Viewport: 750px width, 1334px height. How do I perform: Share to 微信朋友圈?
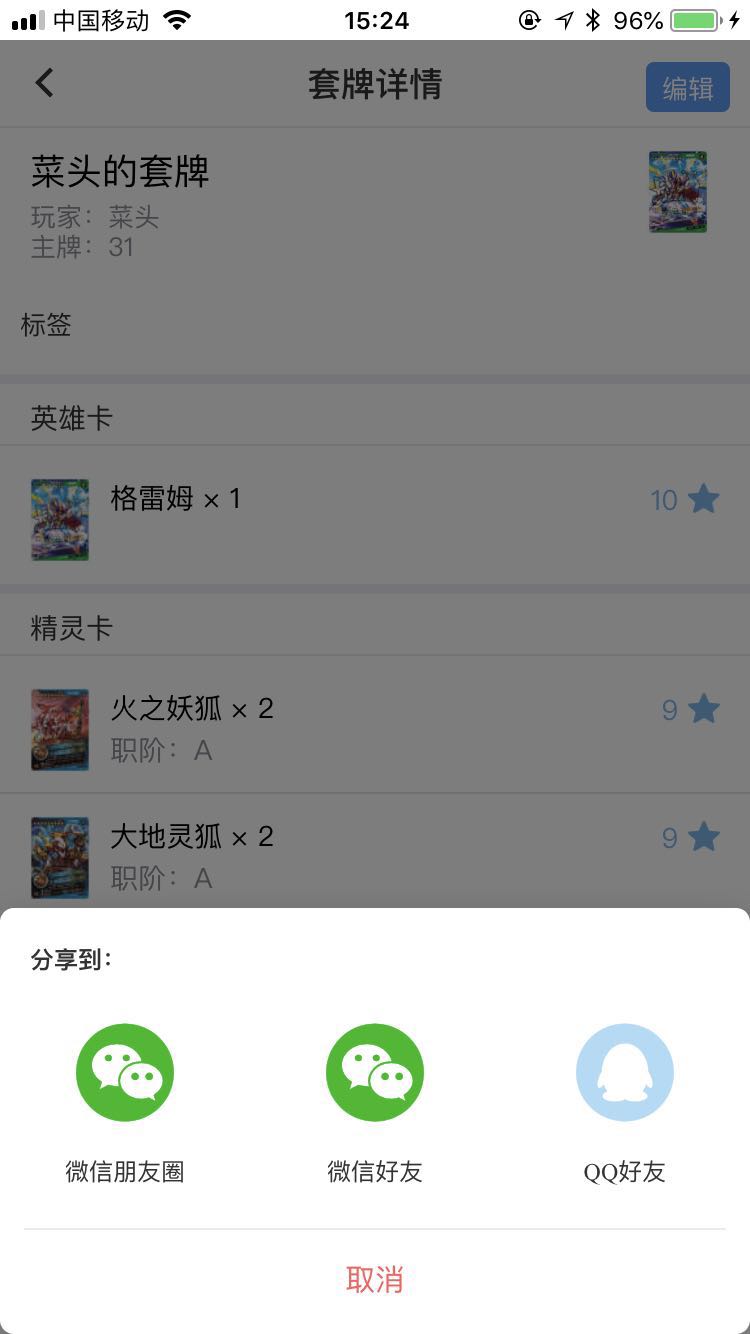(125, 1073)
